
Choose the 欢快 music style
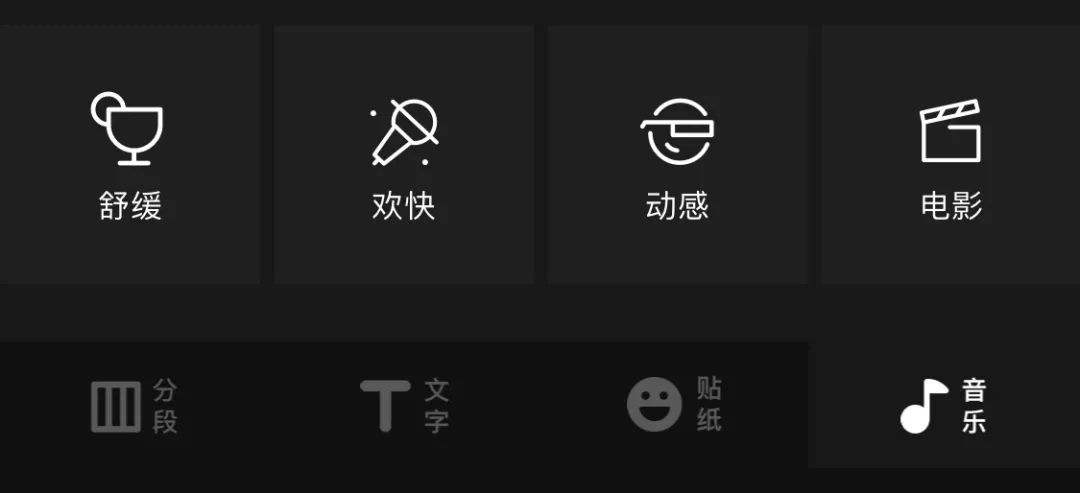pos(404,155)
